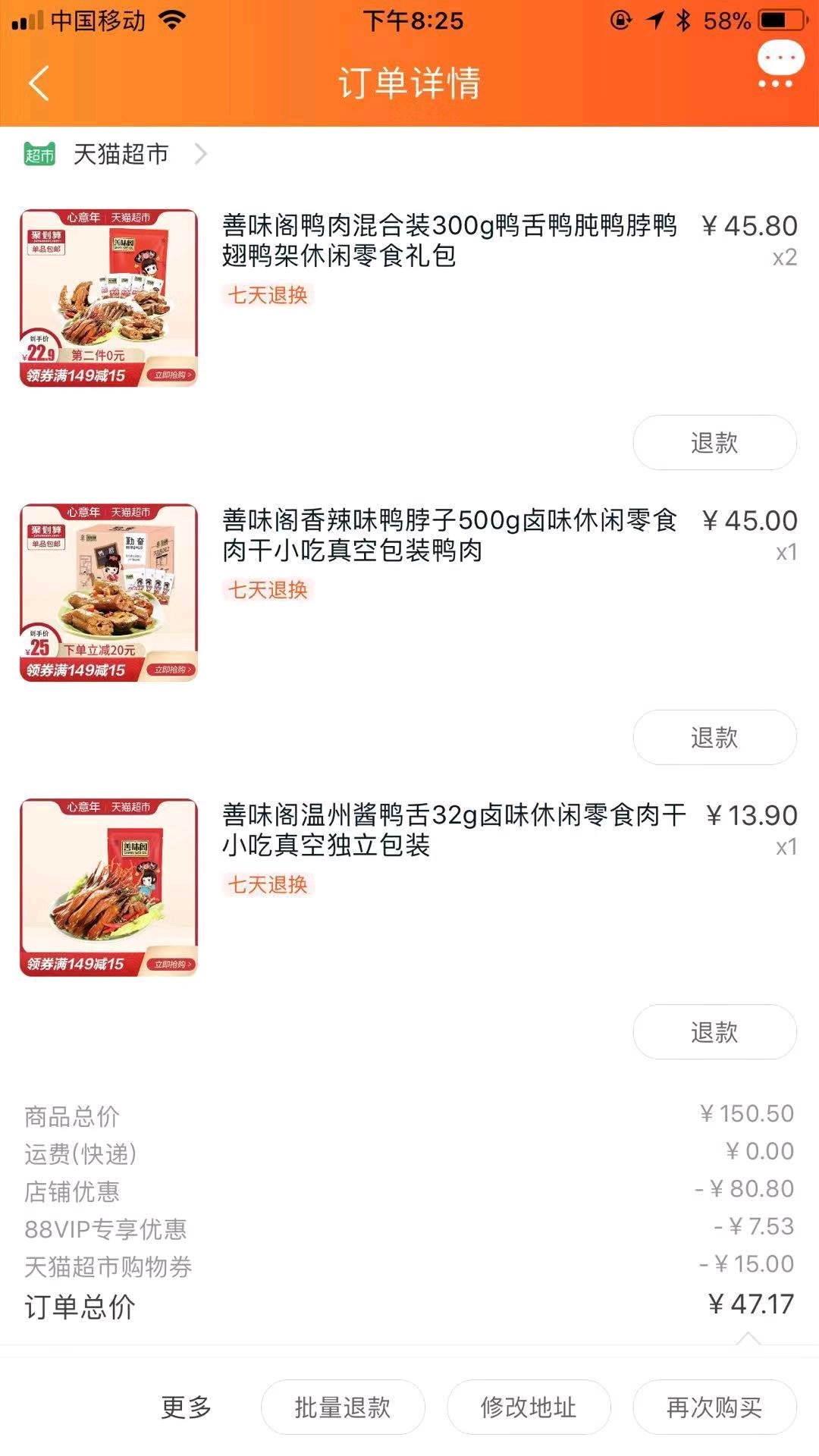
Task: Tap 再次购买 to buy again
Action: click(714, 1407)
